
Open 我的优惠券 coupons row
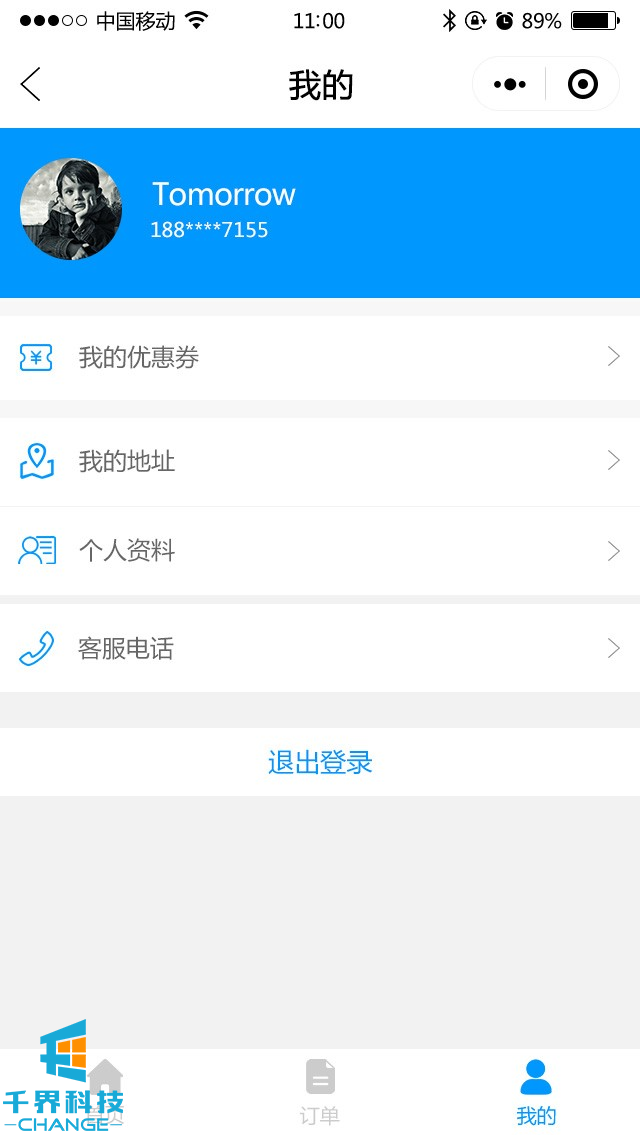[320, 358]
